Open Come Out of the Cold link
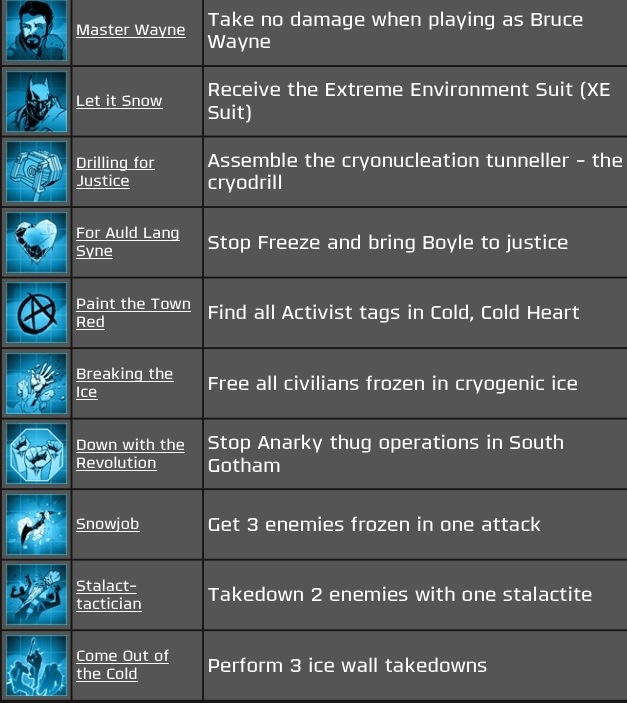 122,656
